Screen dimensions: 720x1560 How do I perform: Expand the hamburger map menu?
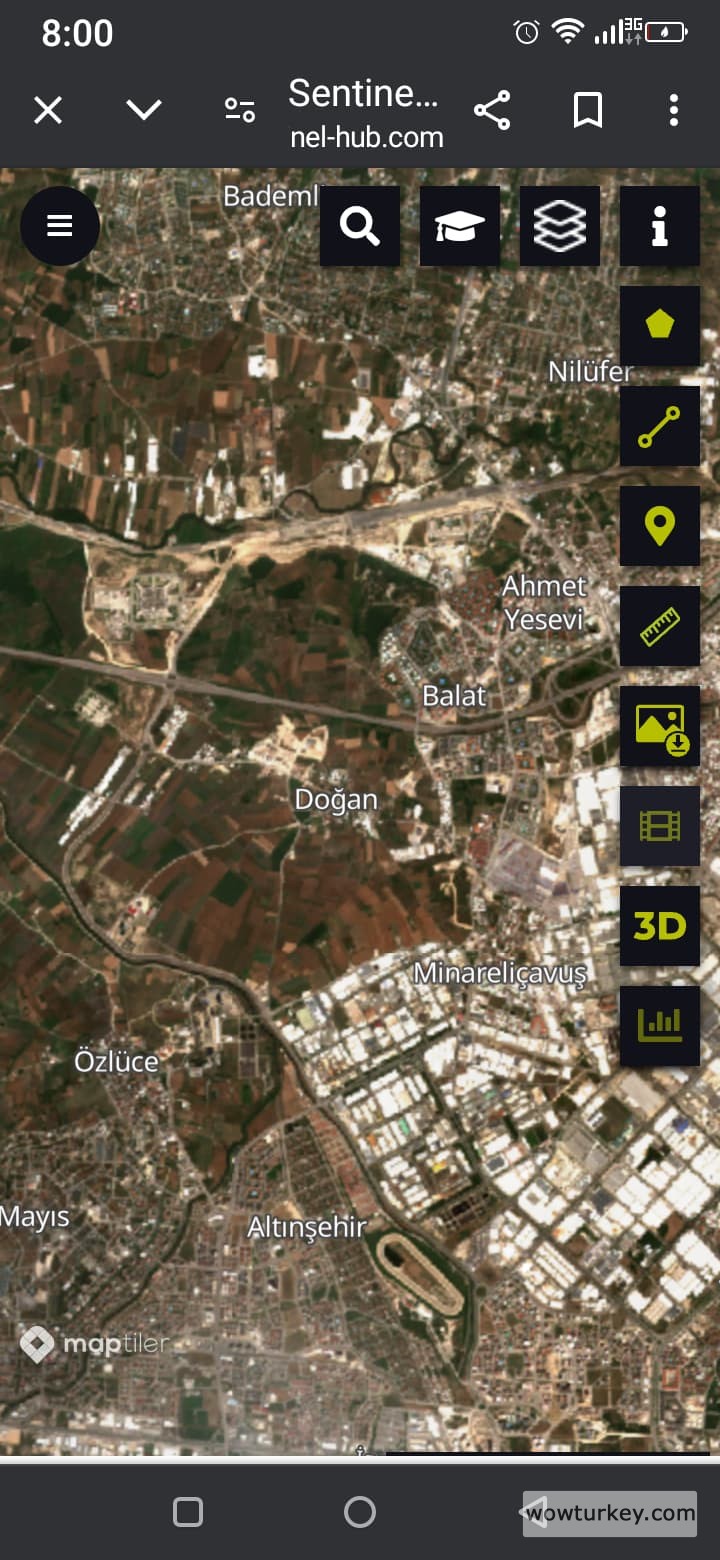click(x=60, y=226)
